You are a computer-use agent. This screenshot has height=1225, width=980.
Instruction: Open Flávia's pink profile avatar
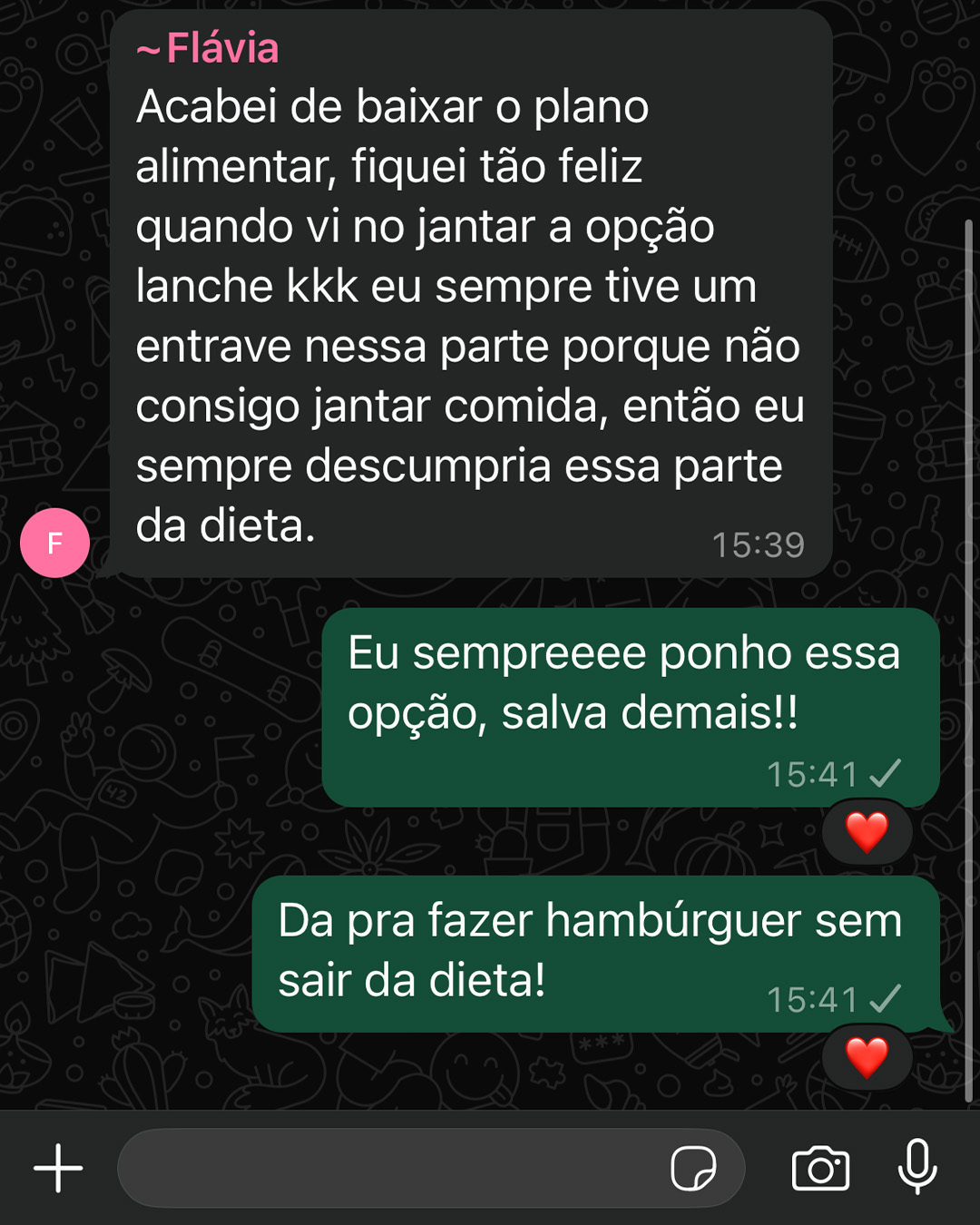click(x=54, y=543)
